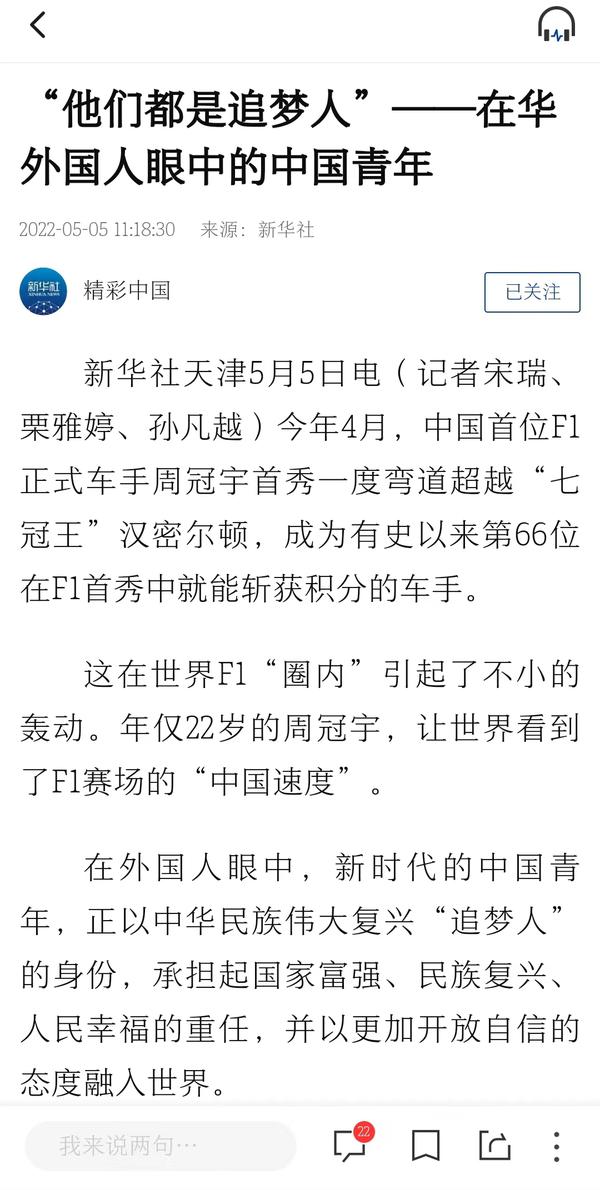Screen dimensions: 600x1190
Task: View the 22 comments
Action: 351,1144
